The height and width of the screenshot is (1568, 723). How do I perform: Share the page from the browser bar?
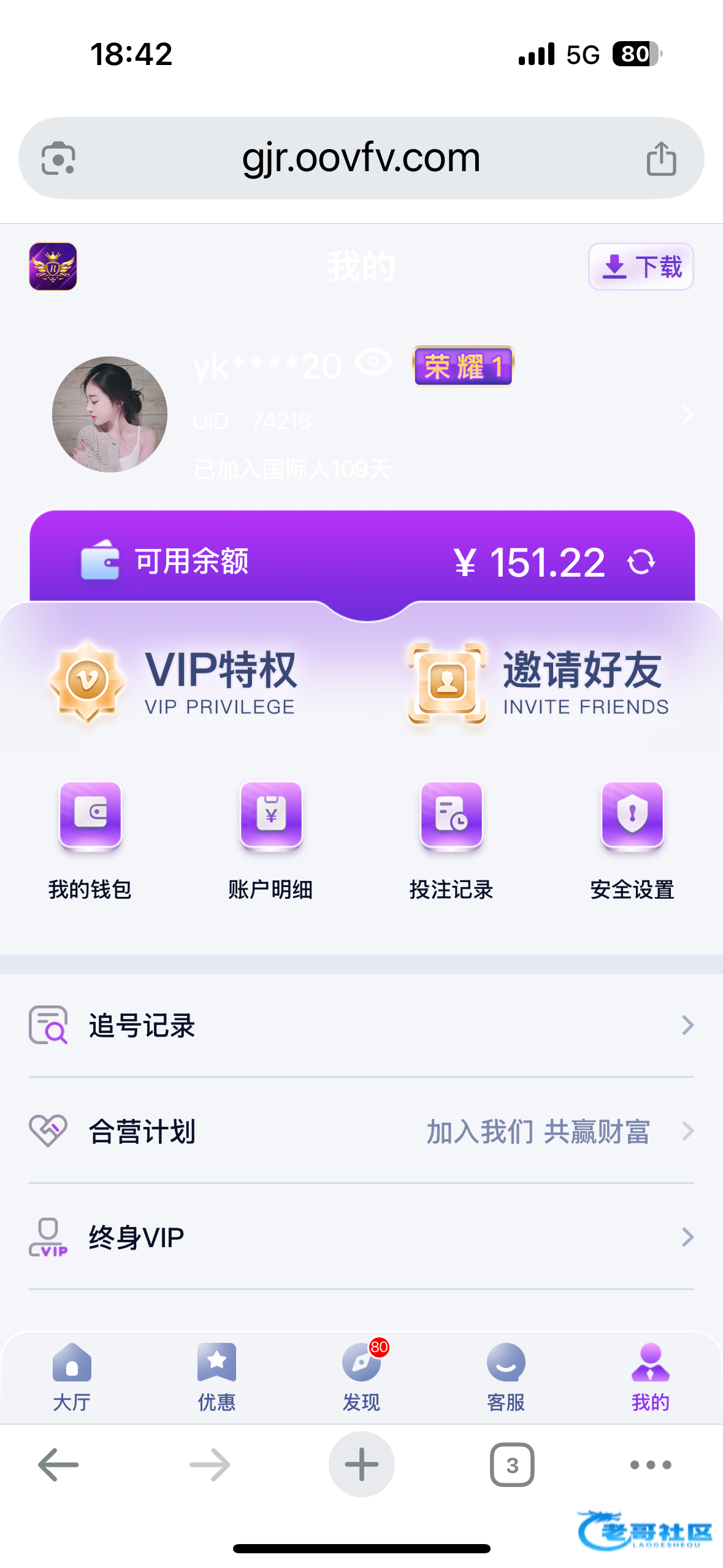coord(662,158)
